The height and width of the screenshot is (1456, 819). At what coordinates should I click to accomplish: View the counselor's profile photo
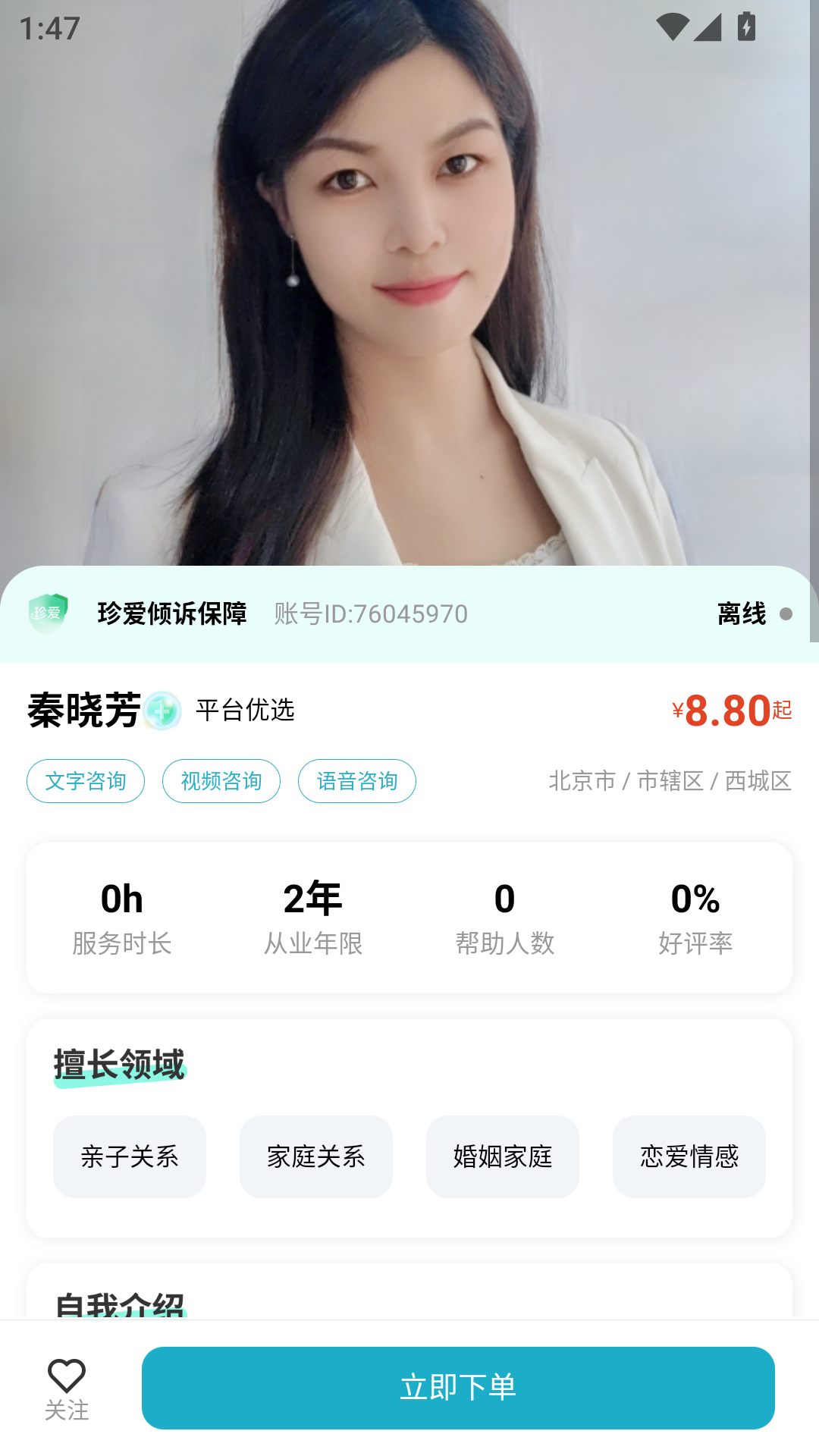[409, 281]
